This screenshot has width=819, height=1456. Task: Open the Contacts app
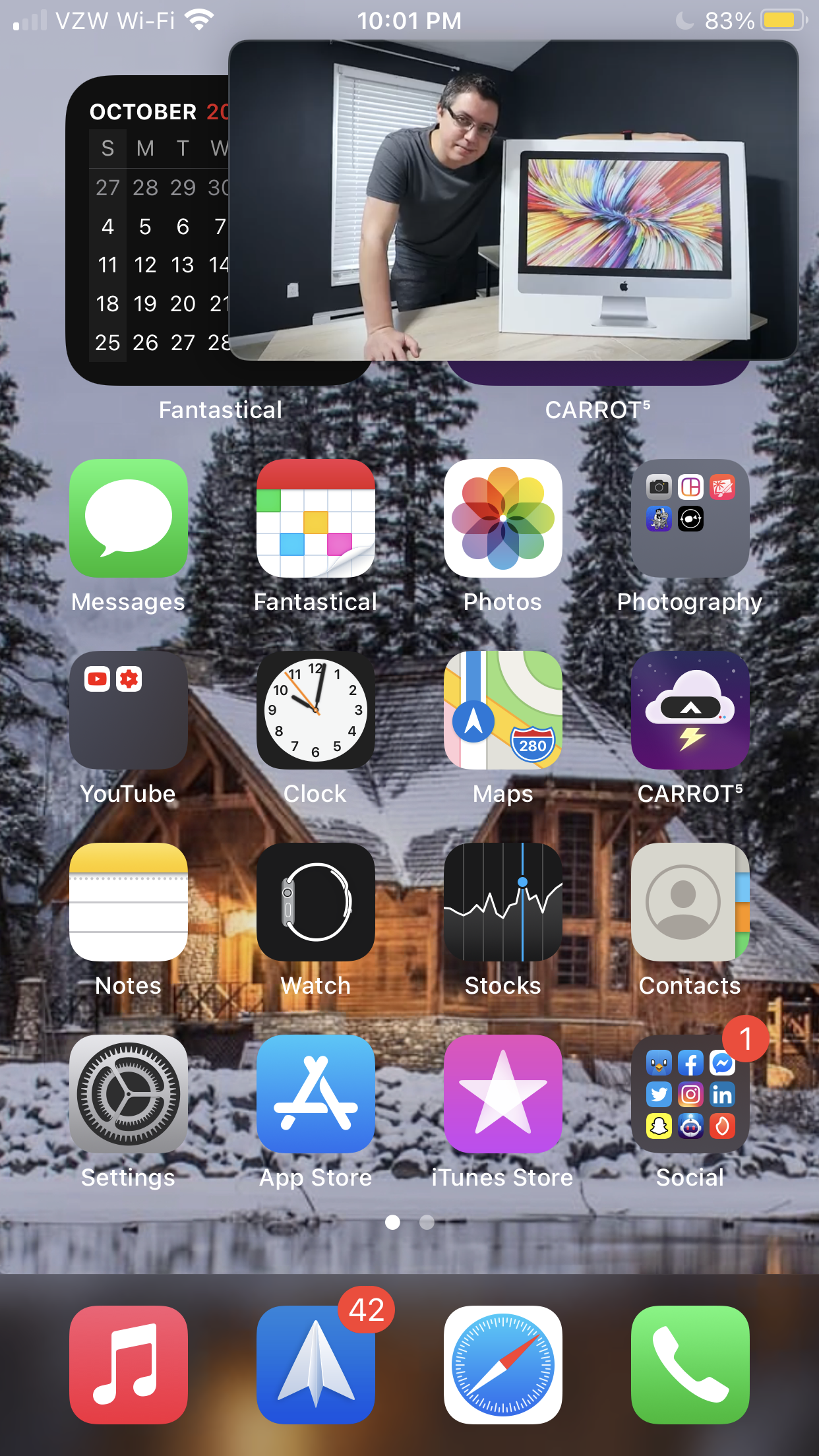tap(690, 902)
